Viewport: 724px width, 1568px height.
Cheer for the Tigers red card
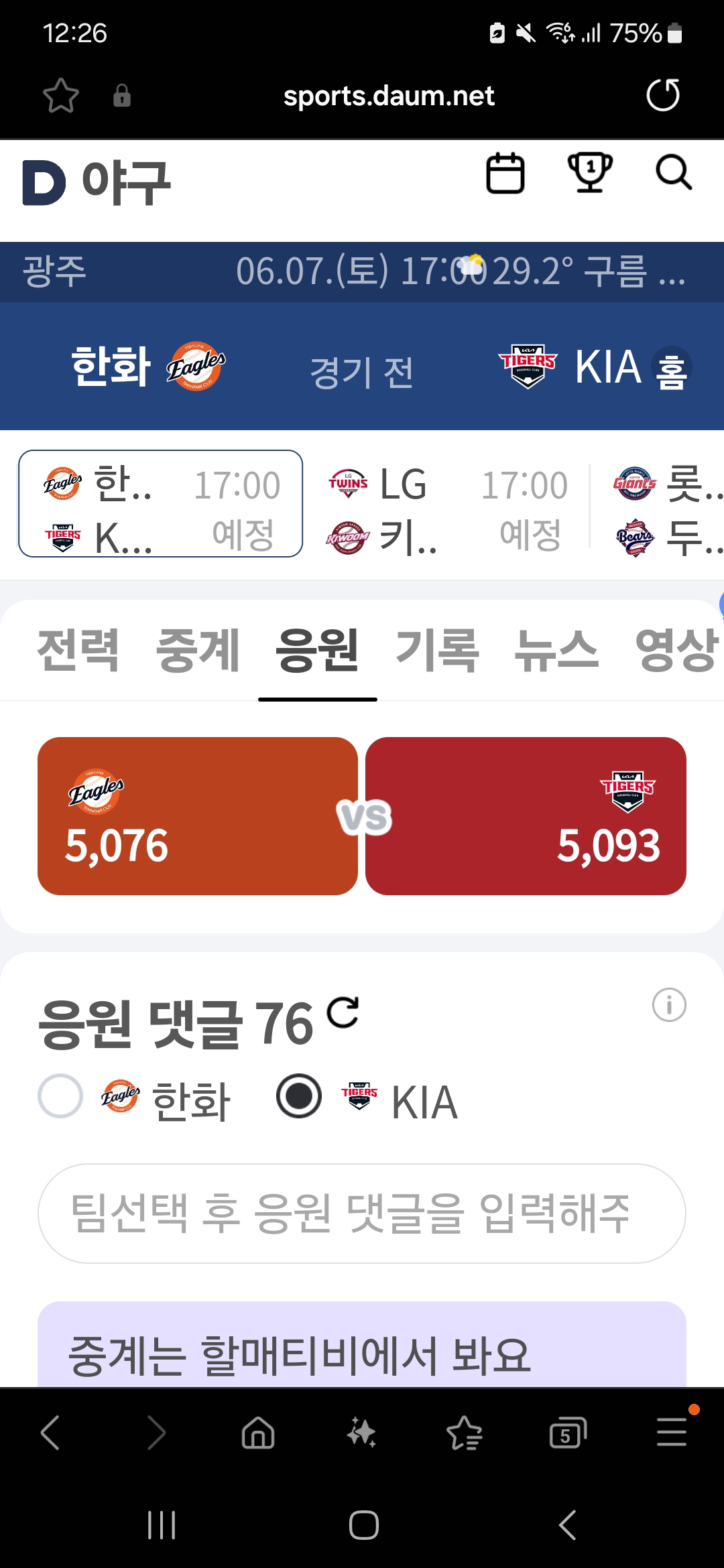(x=526, y=815)
